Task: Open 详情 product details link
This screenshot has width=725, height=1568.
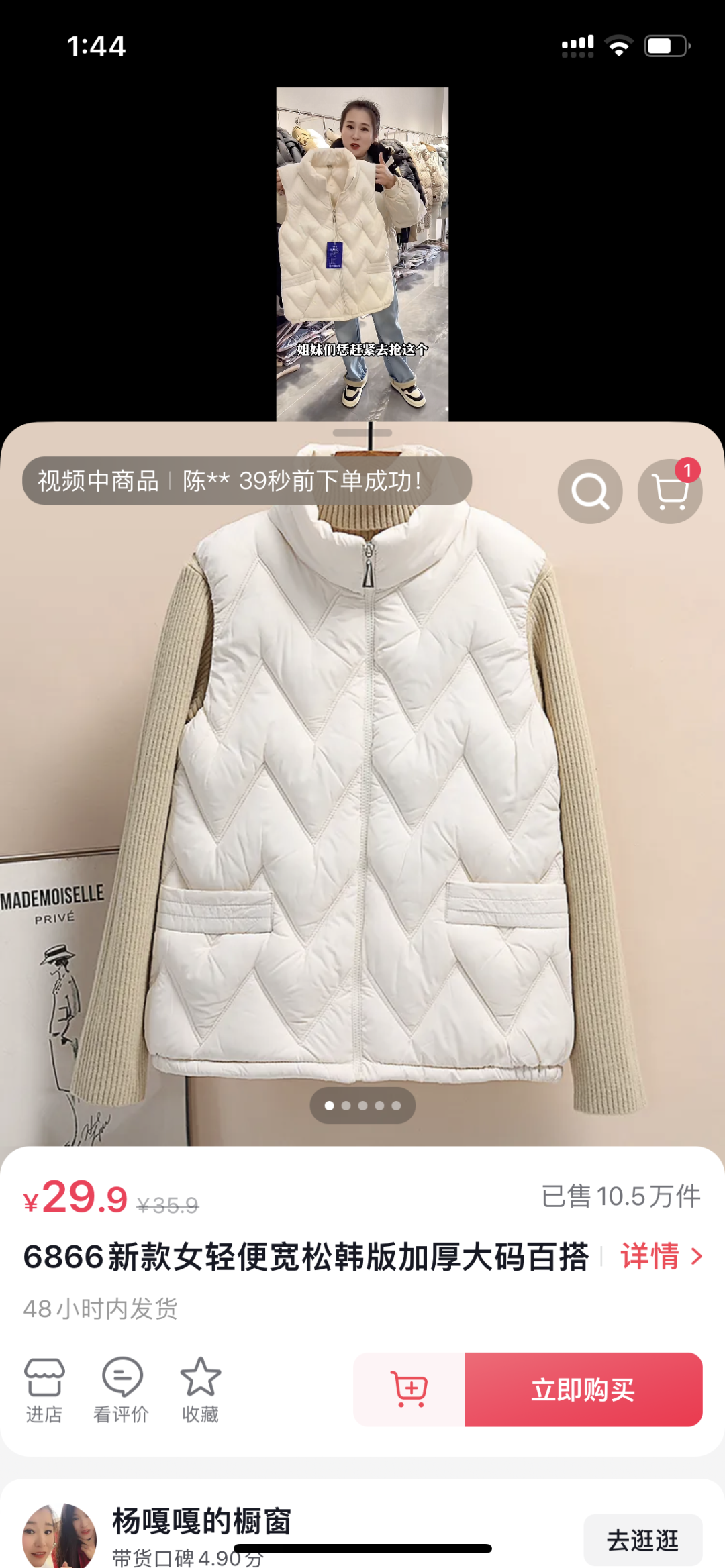Action: point(661,1256)
